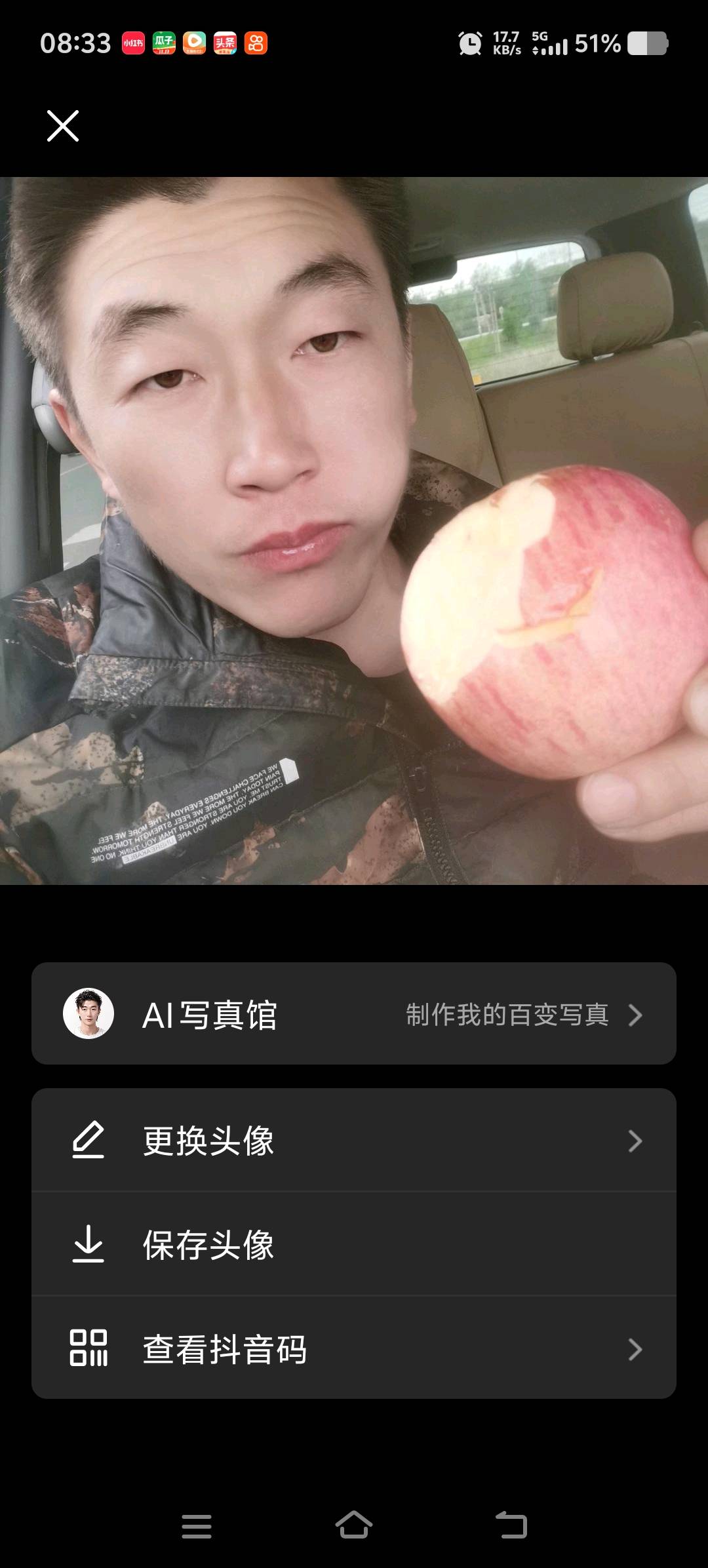Return to the home screen
The height and width of the screenshot is (1568, 708).
click(x=354, y=1525)
